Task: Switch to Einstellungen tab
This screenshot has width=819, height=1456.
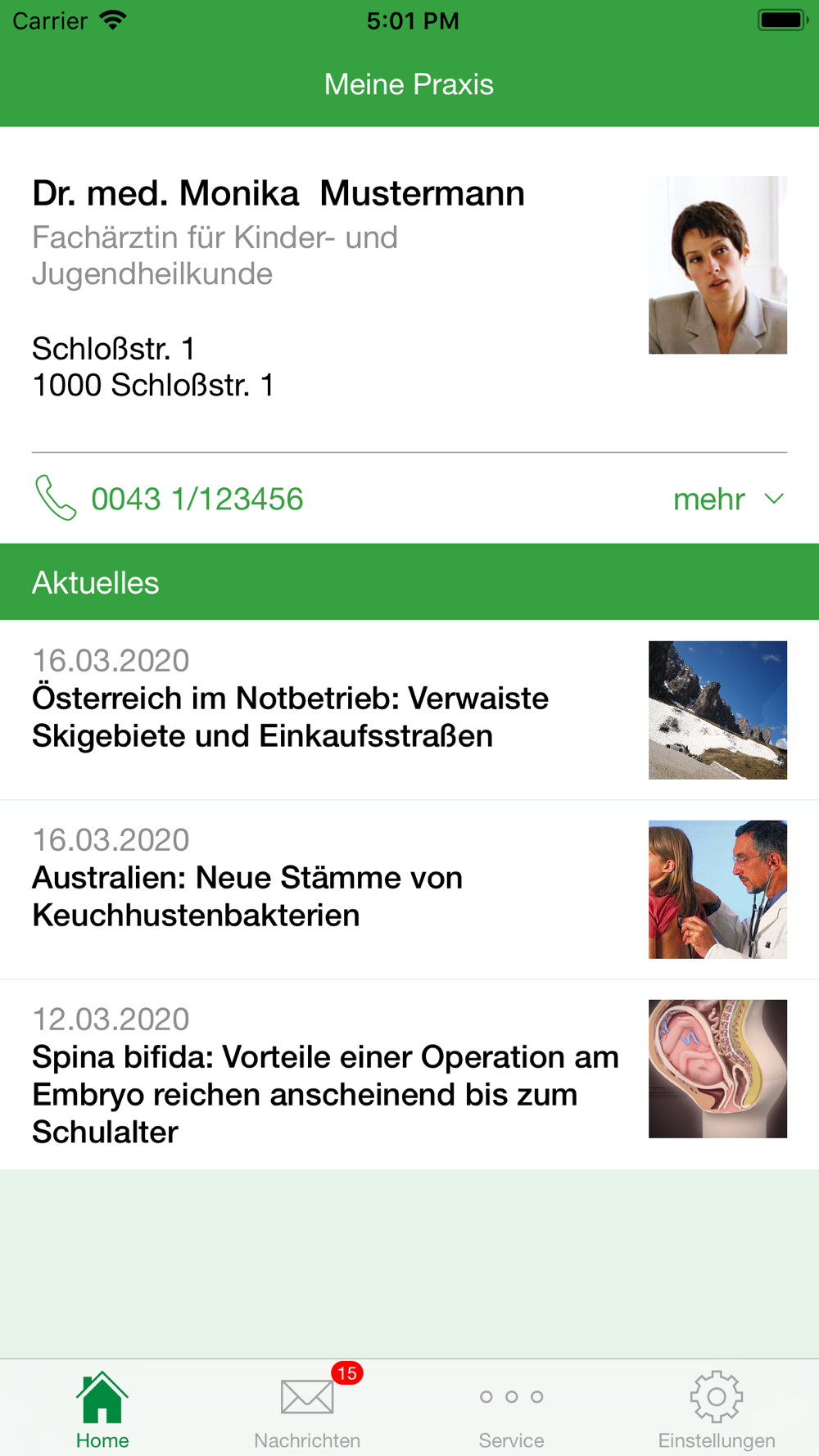Action: point(717,1410)
